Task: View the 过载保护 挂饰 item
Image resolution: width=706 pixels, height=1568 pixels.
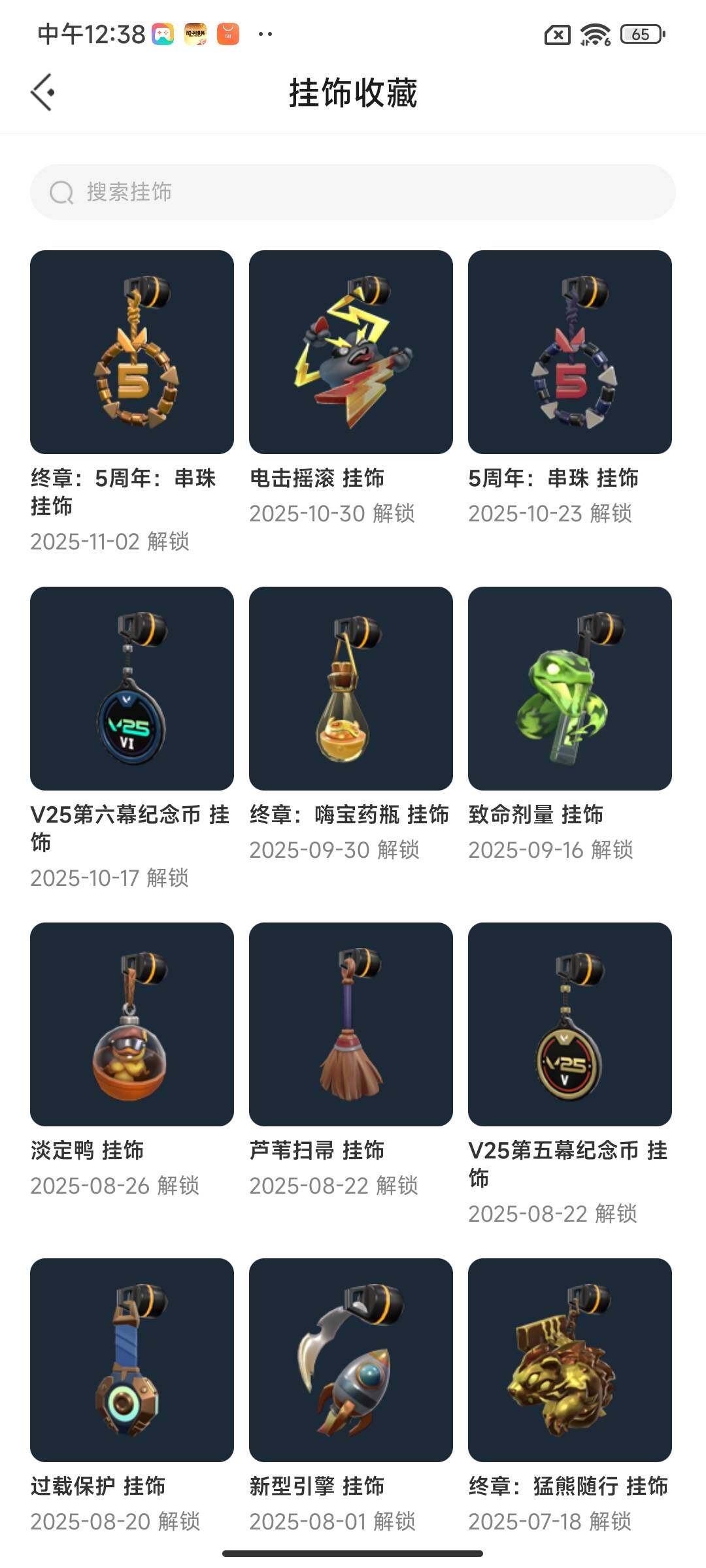Action: [132, 1360]
